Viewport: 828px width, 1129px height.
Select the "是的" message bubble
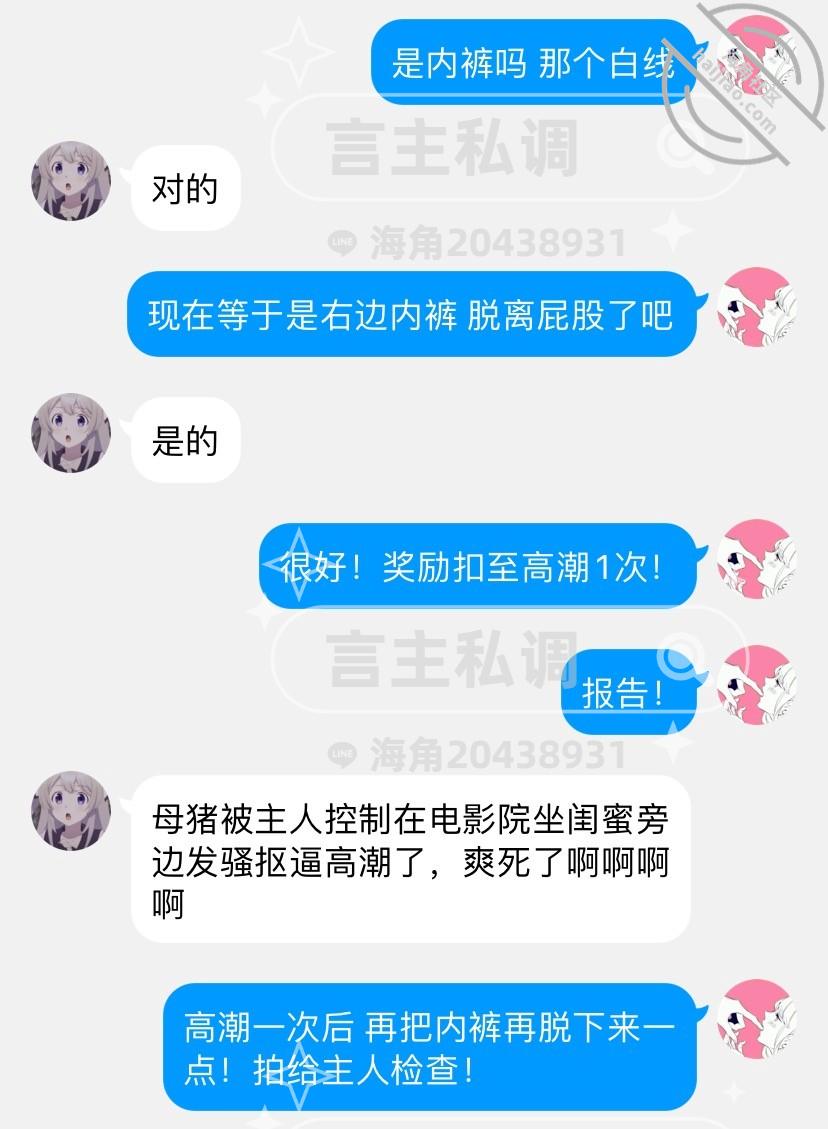pyautogui.click(x=184, y=438)
